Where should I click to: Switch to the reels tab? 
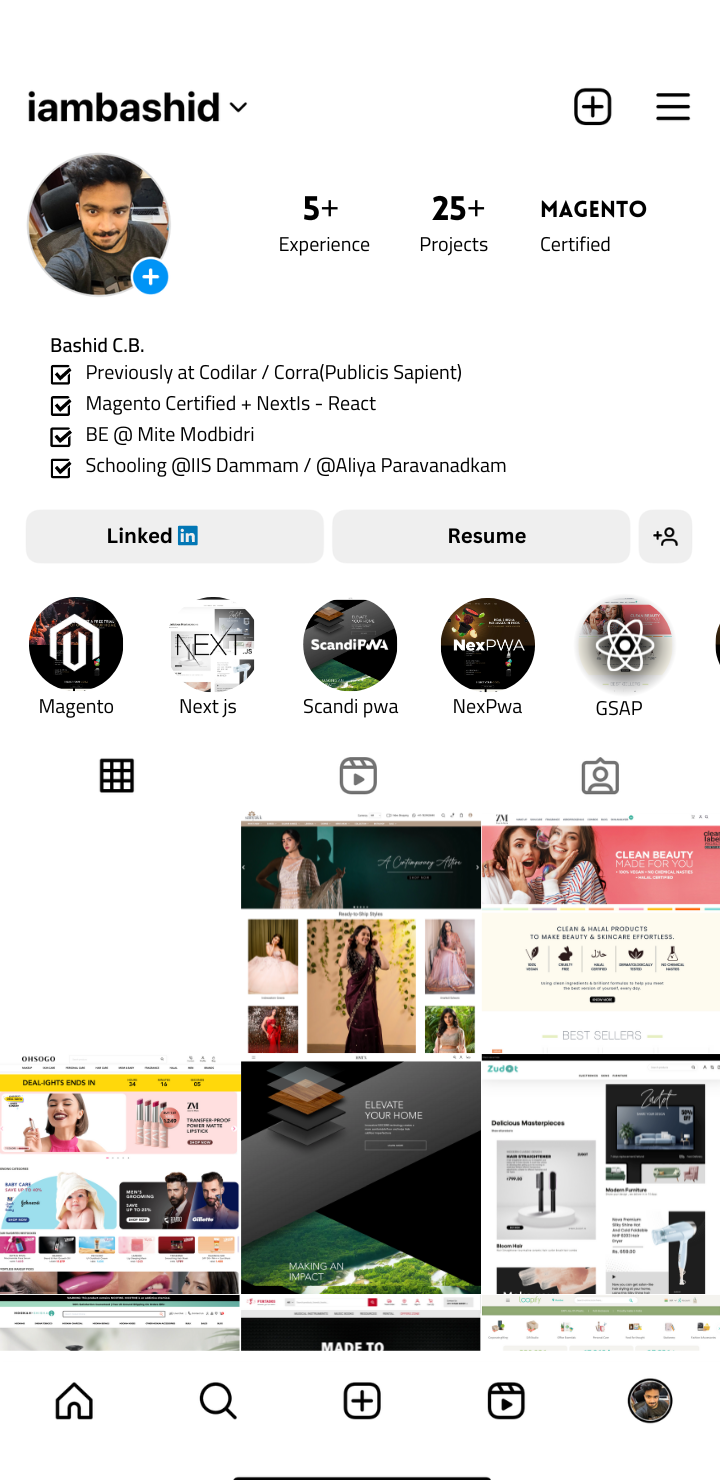point(358,776)
